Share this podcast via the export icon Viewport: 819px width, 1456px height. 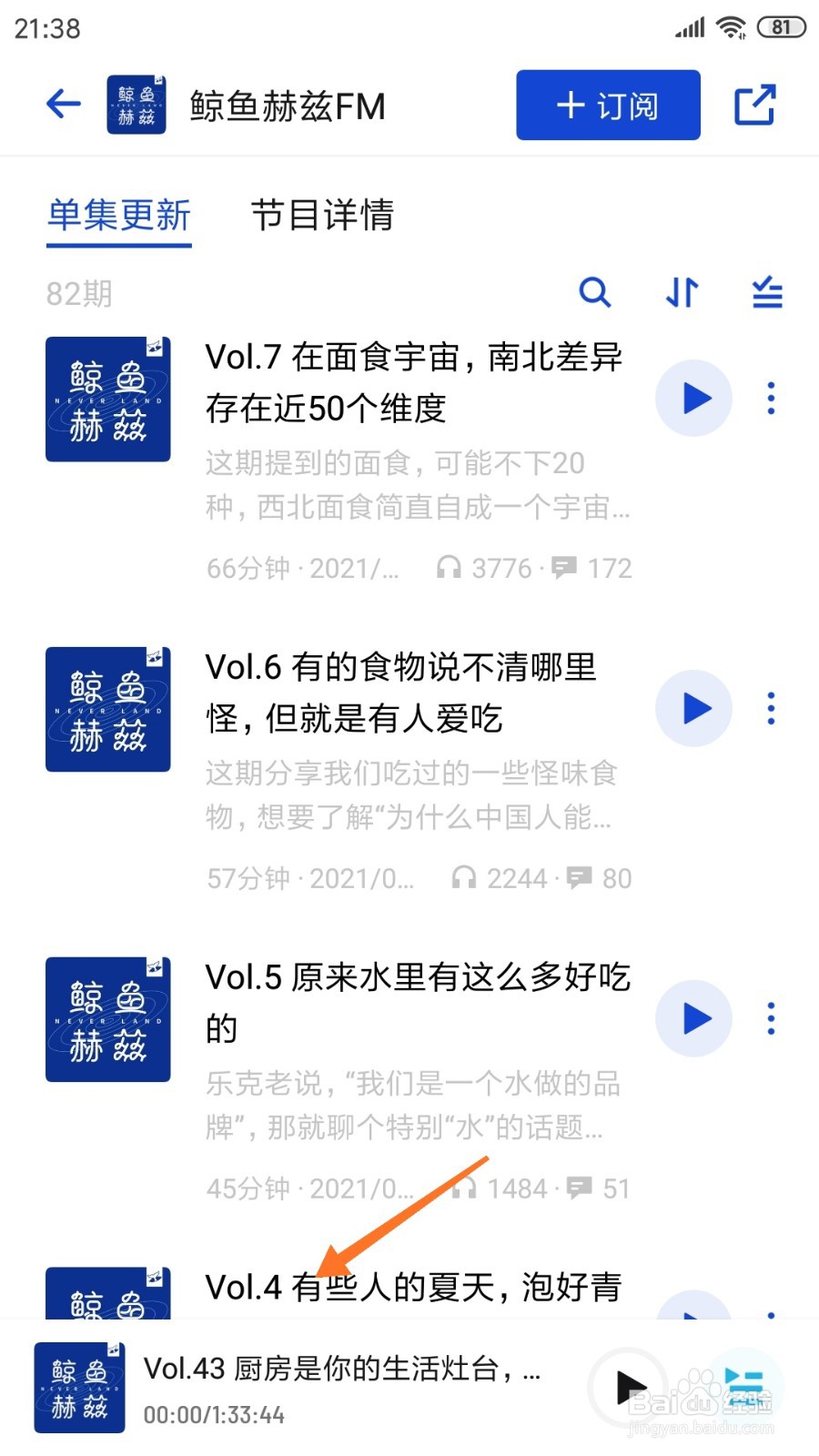754,105
